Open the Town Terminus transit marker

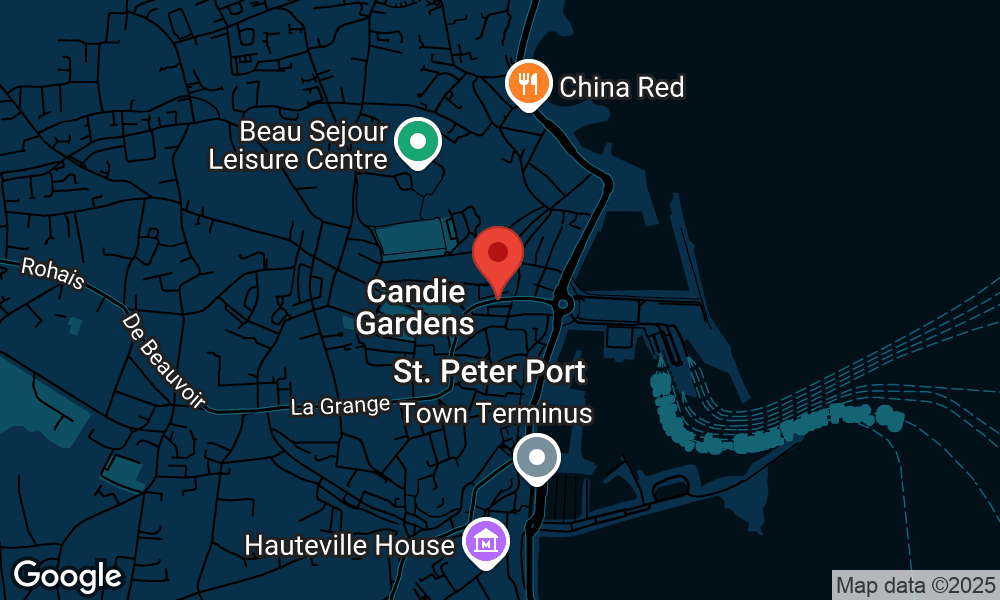pyautogui.click(x=537, y=459)
